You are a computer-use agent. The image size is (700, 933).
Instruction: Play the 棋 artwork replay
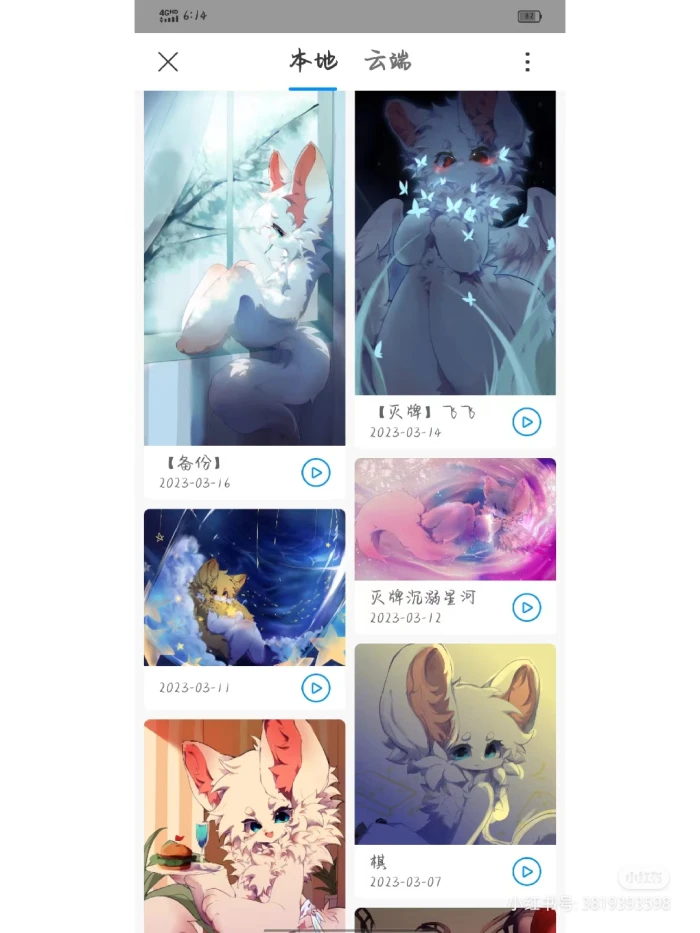click(527, 871)
